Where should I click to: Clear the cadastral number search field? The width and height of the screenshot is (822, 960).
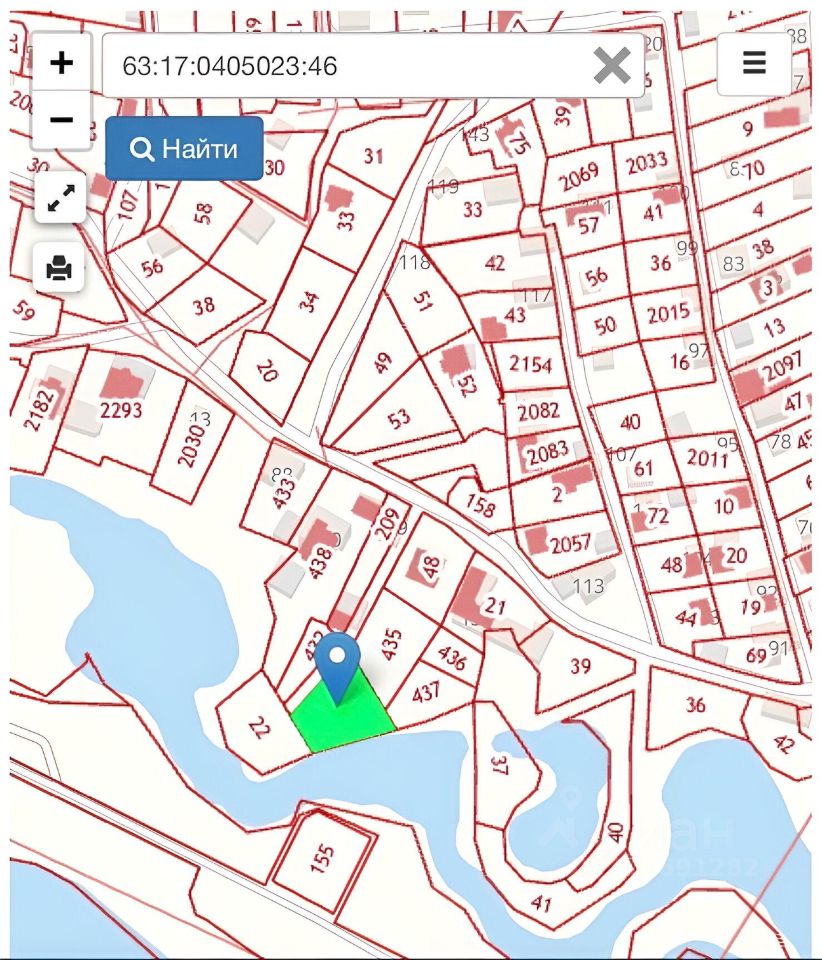click(x=611, y=66)
